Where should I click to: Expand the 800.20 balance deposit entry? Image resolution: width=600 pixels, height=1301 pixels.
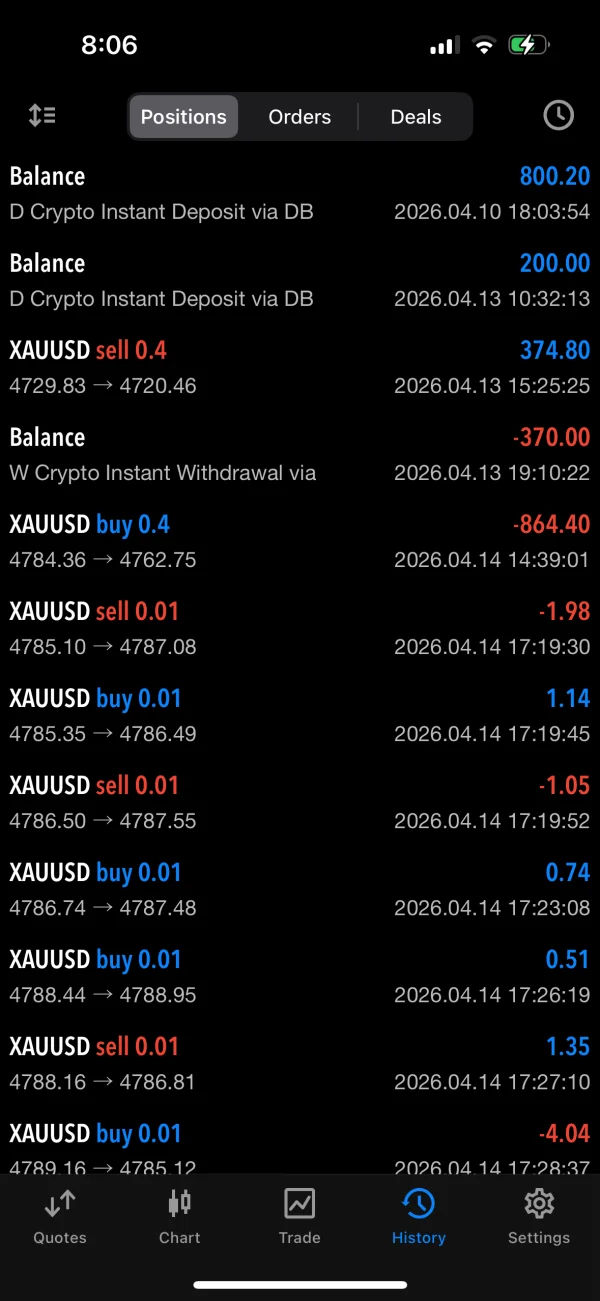coord(300,194)
